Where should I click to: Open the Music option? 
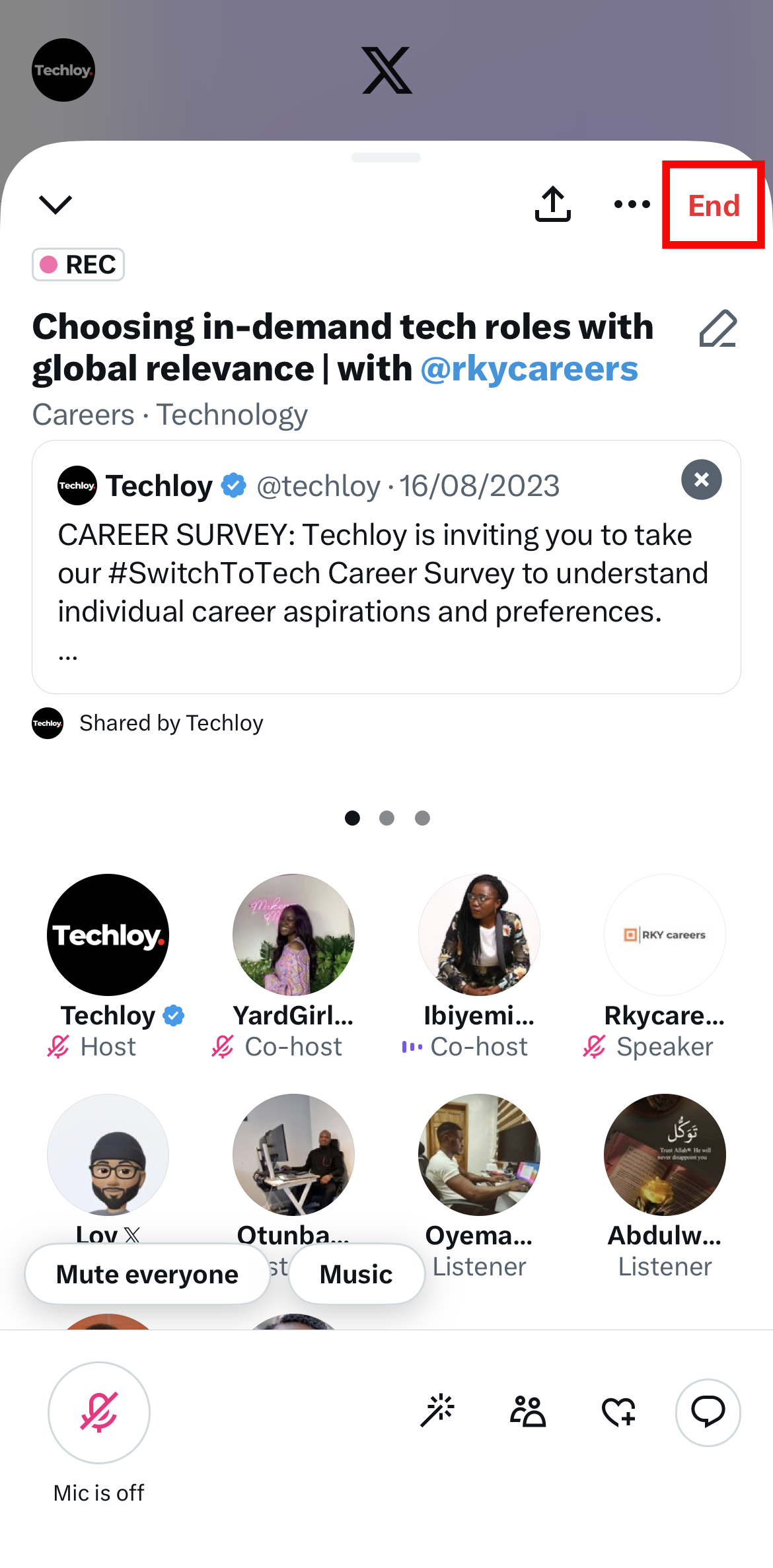click(x=356, y=1274)
